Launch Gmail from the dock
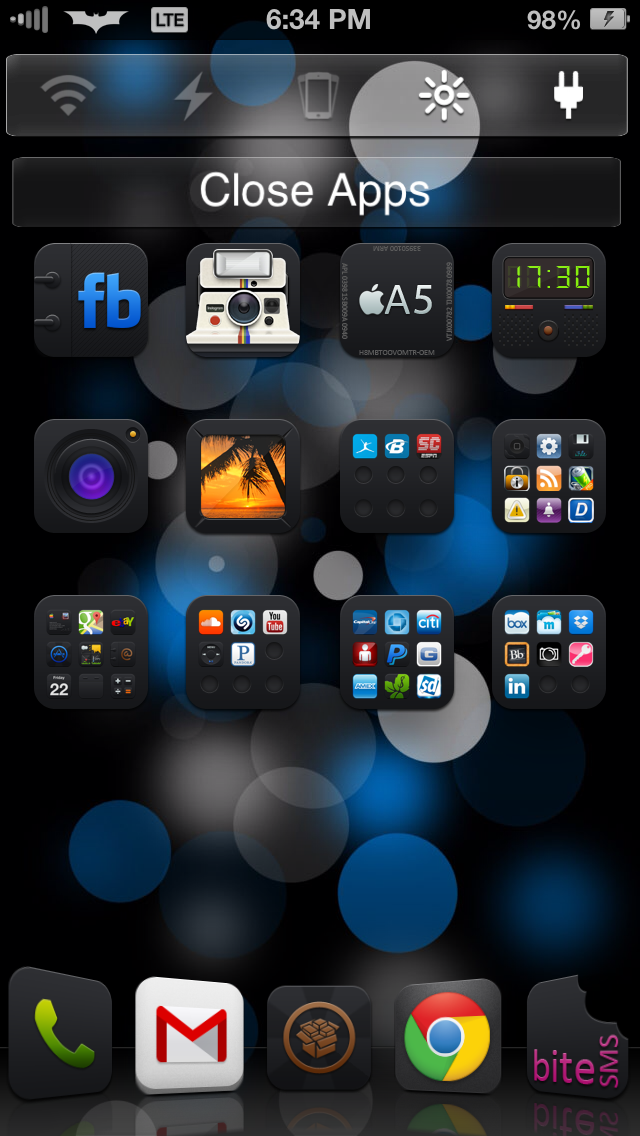Screen dimensions: 640x1136 189,1035
